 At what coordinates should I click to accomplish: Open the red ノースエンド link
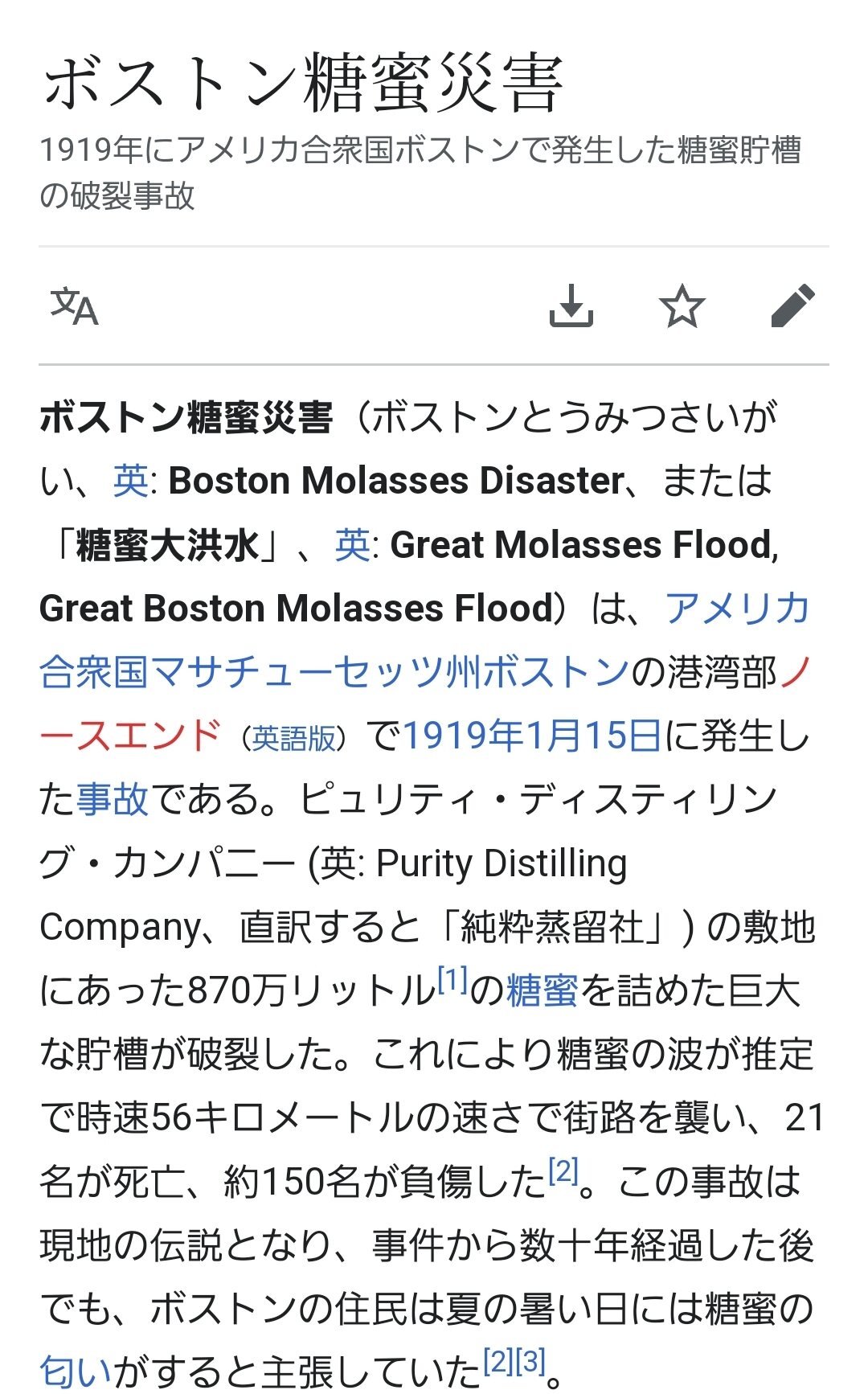click(x=129, y=736)
